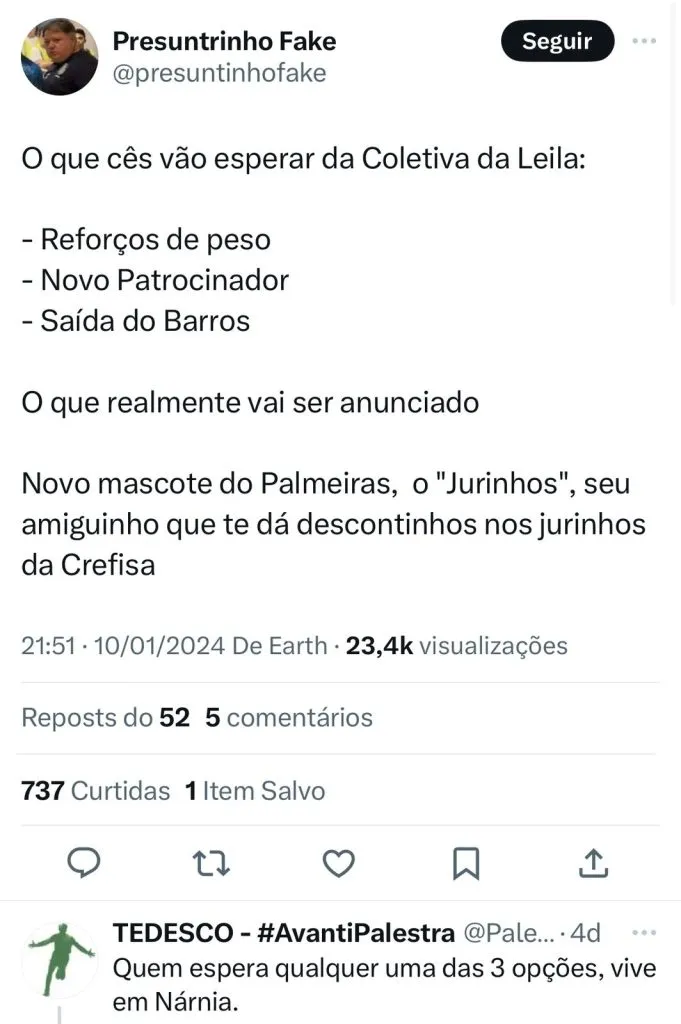Viewport: 681px width, 1024px height.
Task: Open Presuntrinho Fake's profile picture
Action: pos(60,56)
